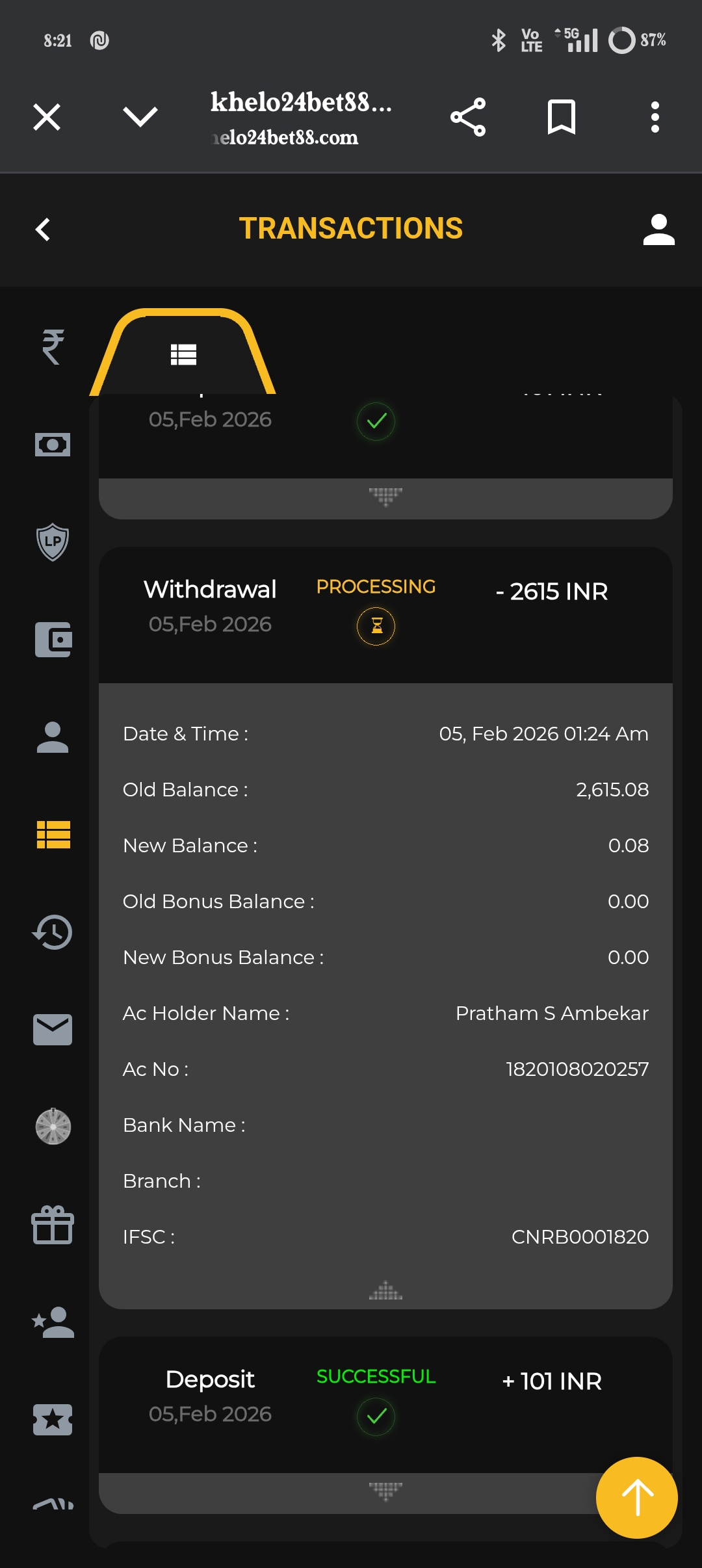Image resolution: width=702 pixels, height=1568 pixels.
Task: Open the history clock section
Action: pos(53,932)
